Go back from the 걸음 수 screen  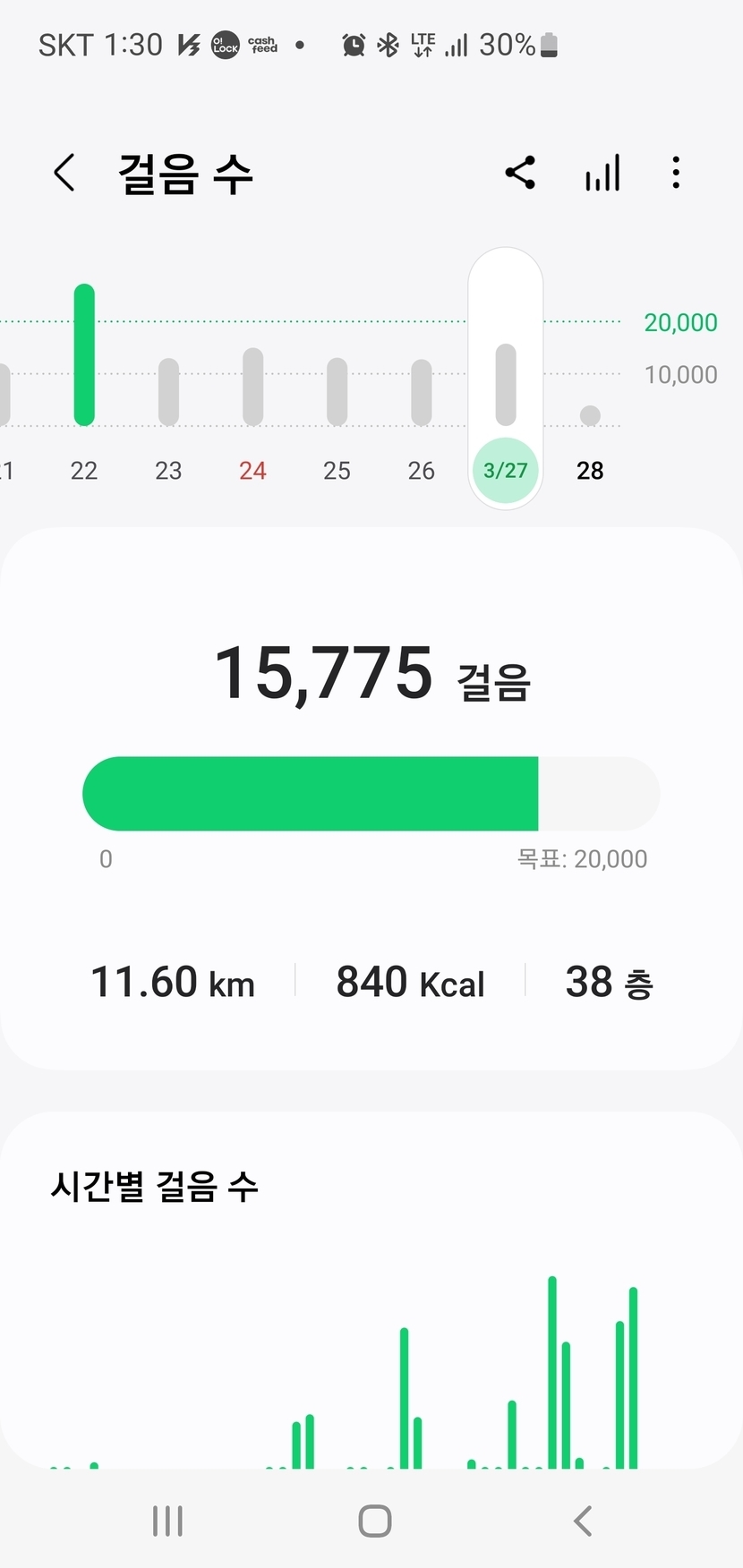point(64,173)
